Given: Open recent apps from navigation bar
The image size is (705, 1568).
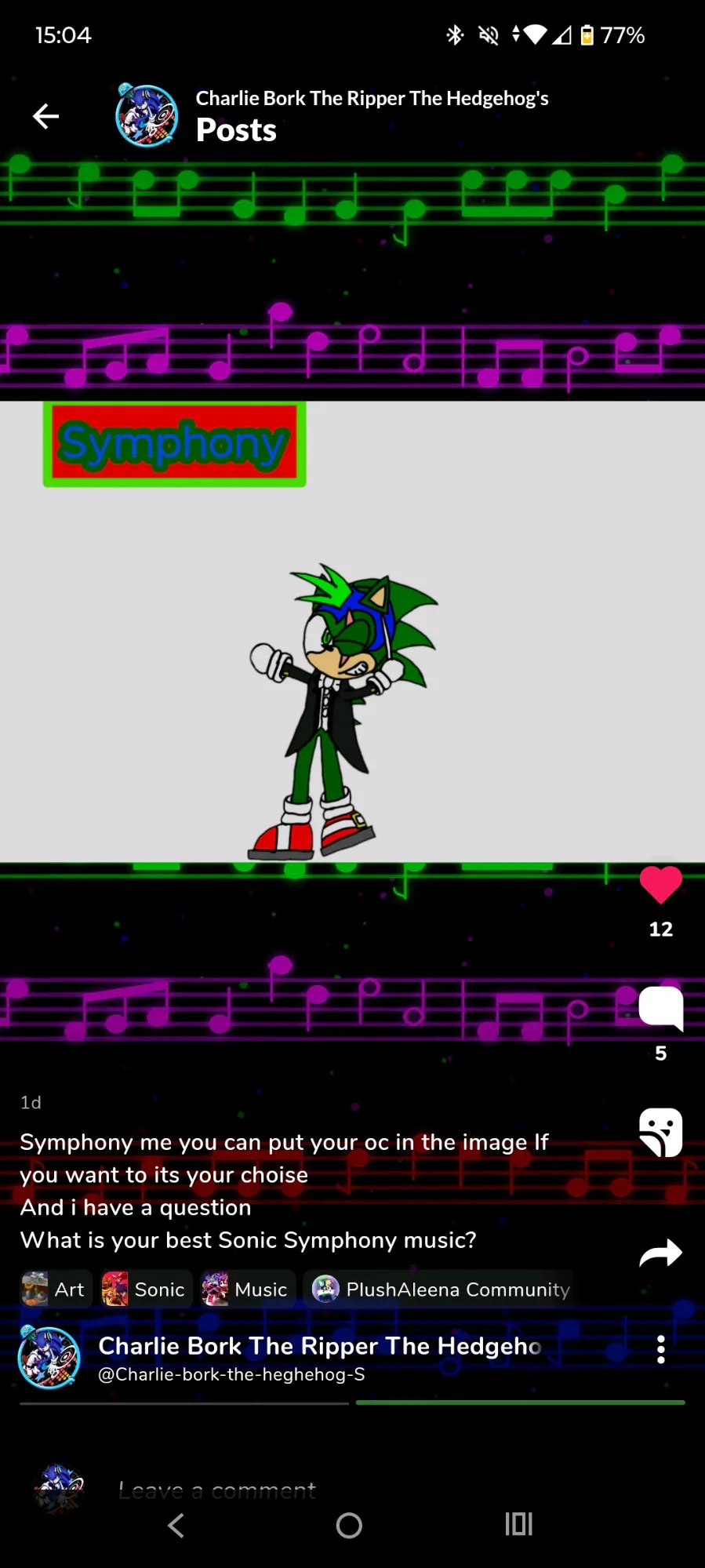Looking at the screenshot, I should pos(518,1525).
